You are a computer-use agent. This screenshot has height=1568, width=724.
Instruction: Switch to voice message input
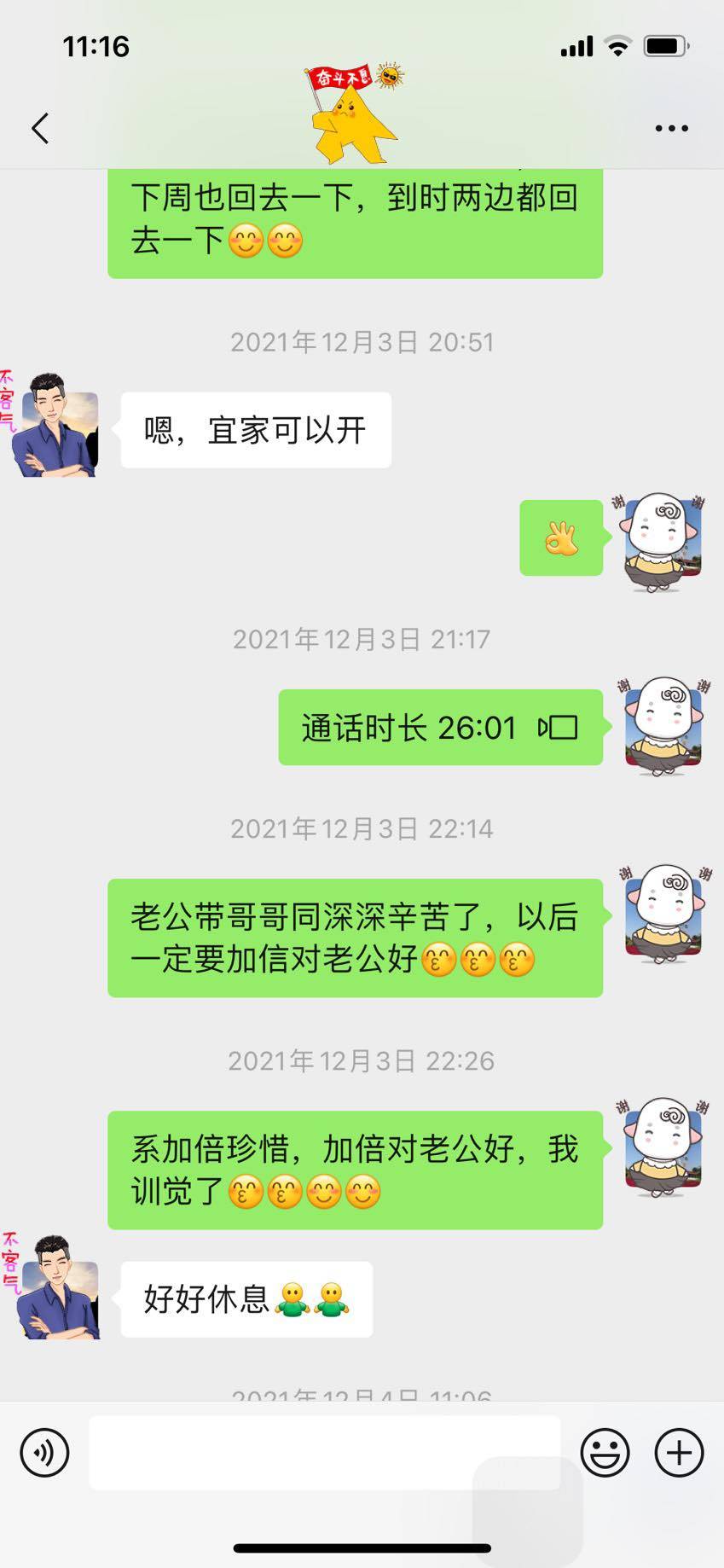pyautogui.click(x=44, y=1452)
